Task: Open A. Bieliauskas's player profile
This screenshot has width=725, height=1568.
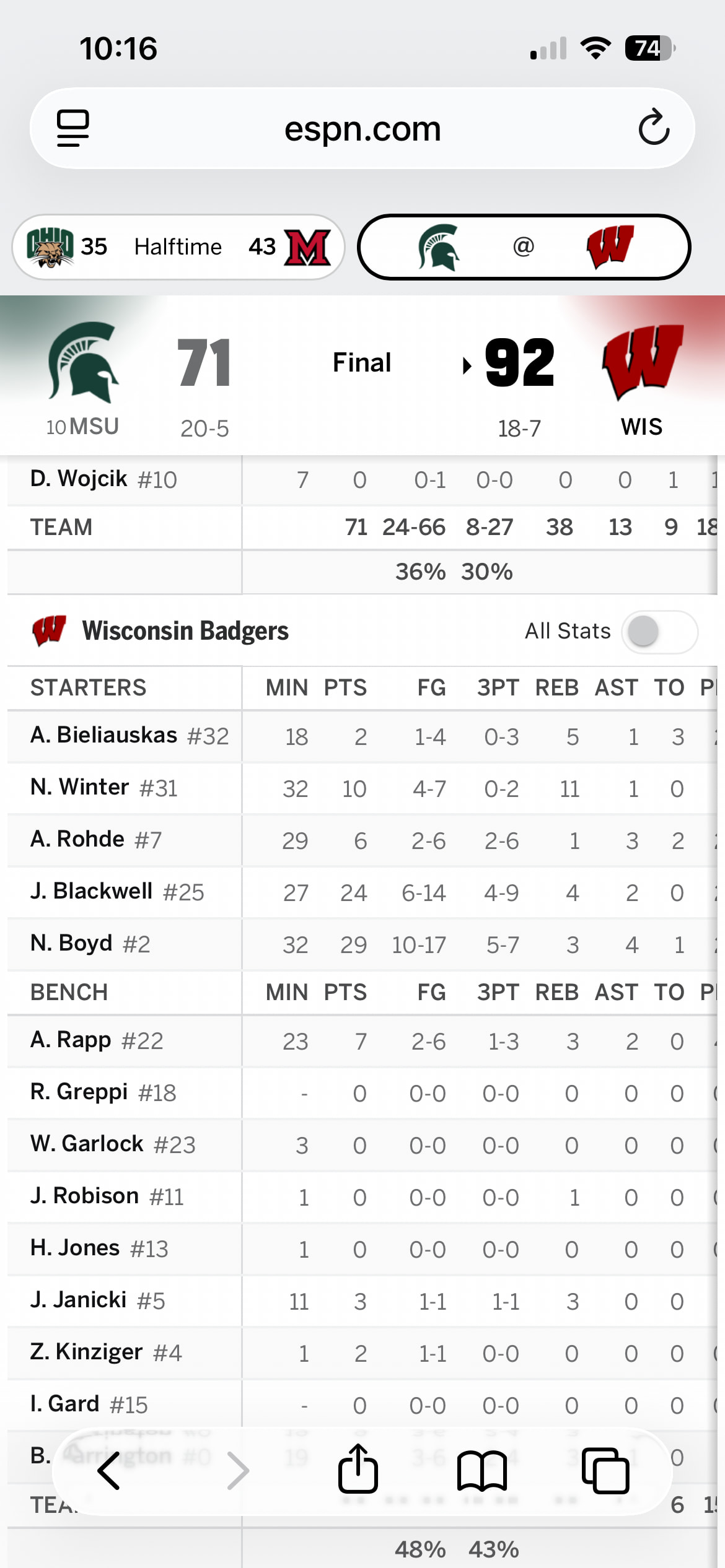Action: 104,735
